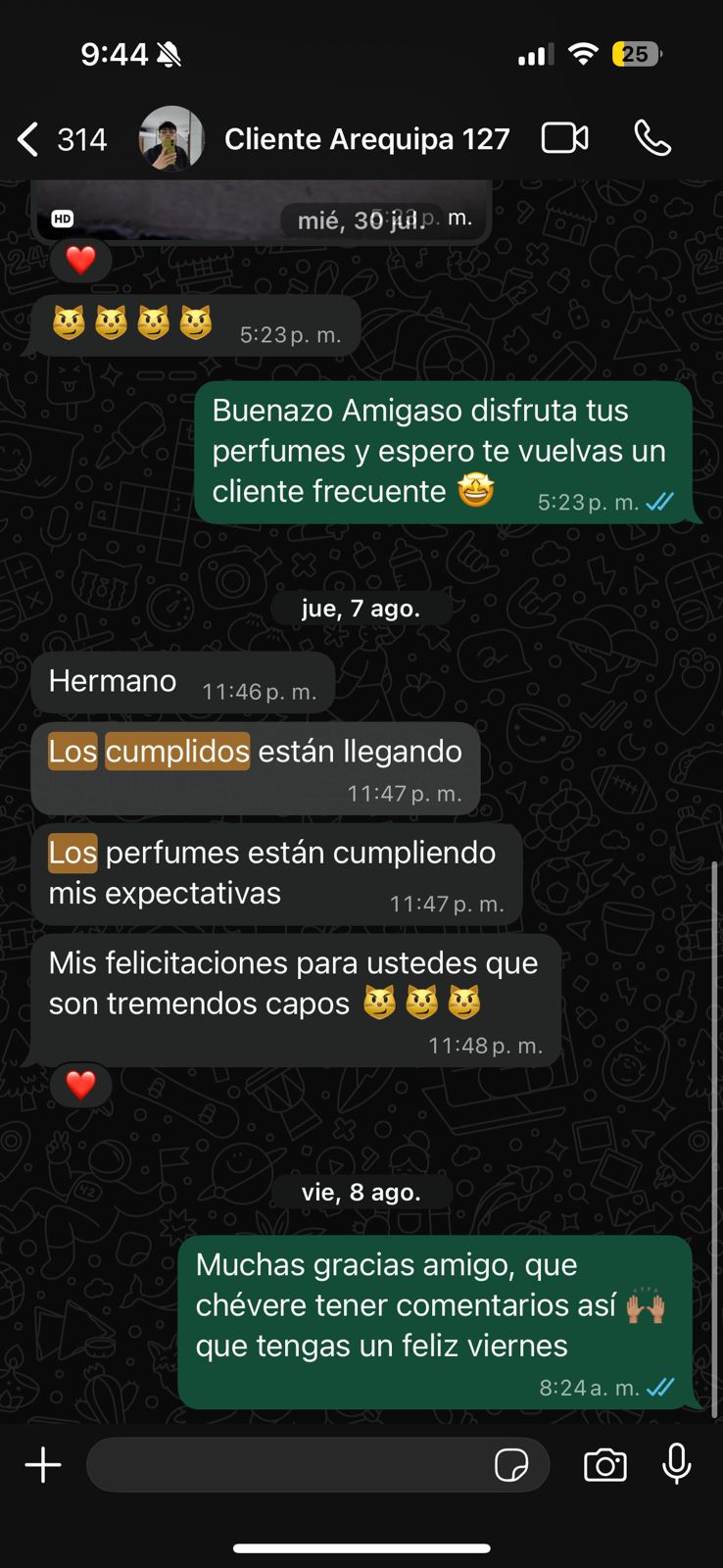723x1568 pixels.
Task: Open the attachment plus menu
Action: pos(43,1465)
